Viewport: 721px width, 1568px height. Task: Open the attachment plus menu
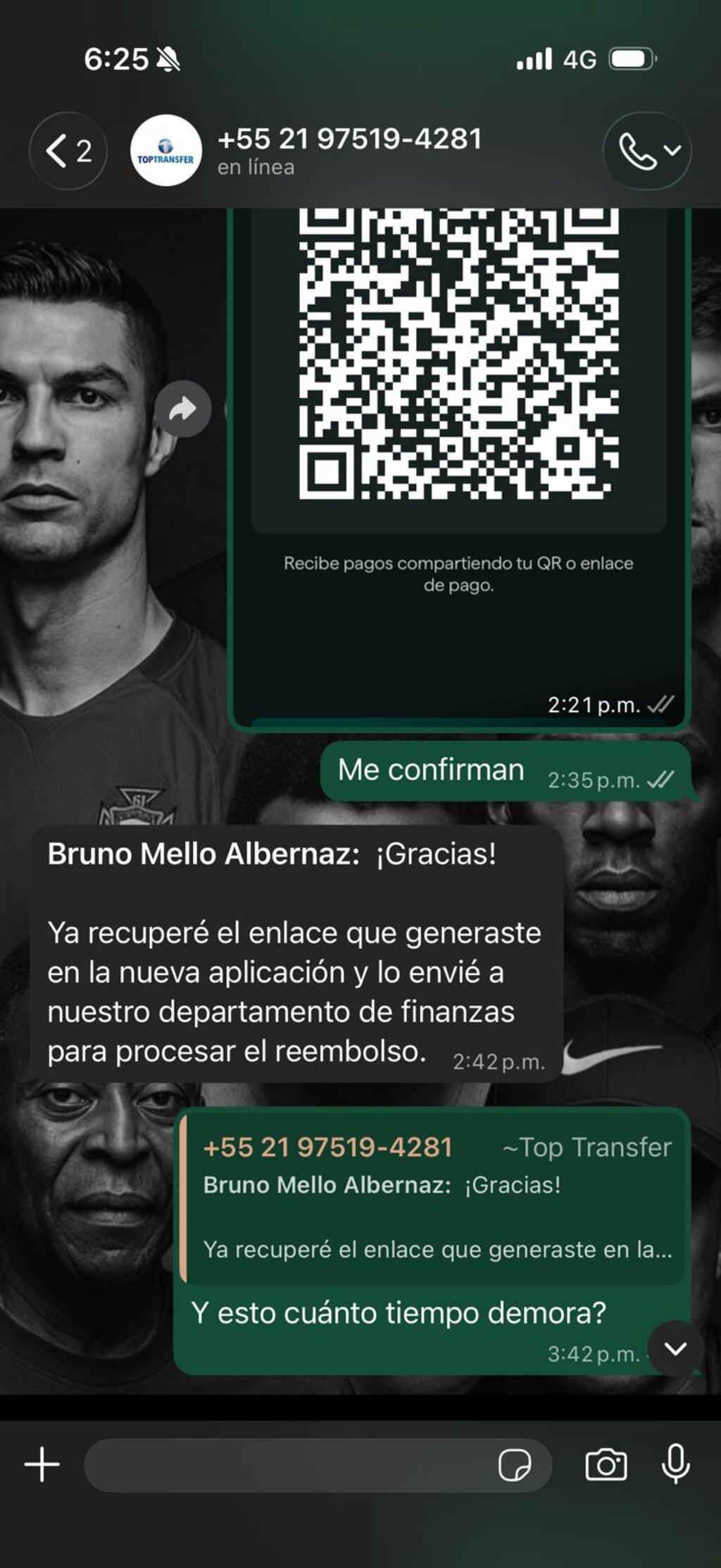42,1464
